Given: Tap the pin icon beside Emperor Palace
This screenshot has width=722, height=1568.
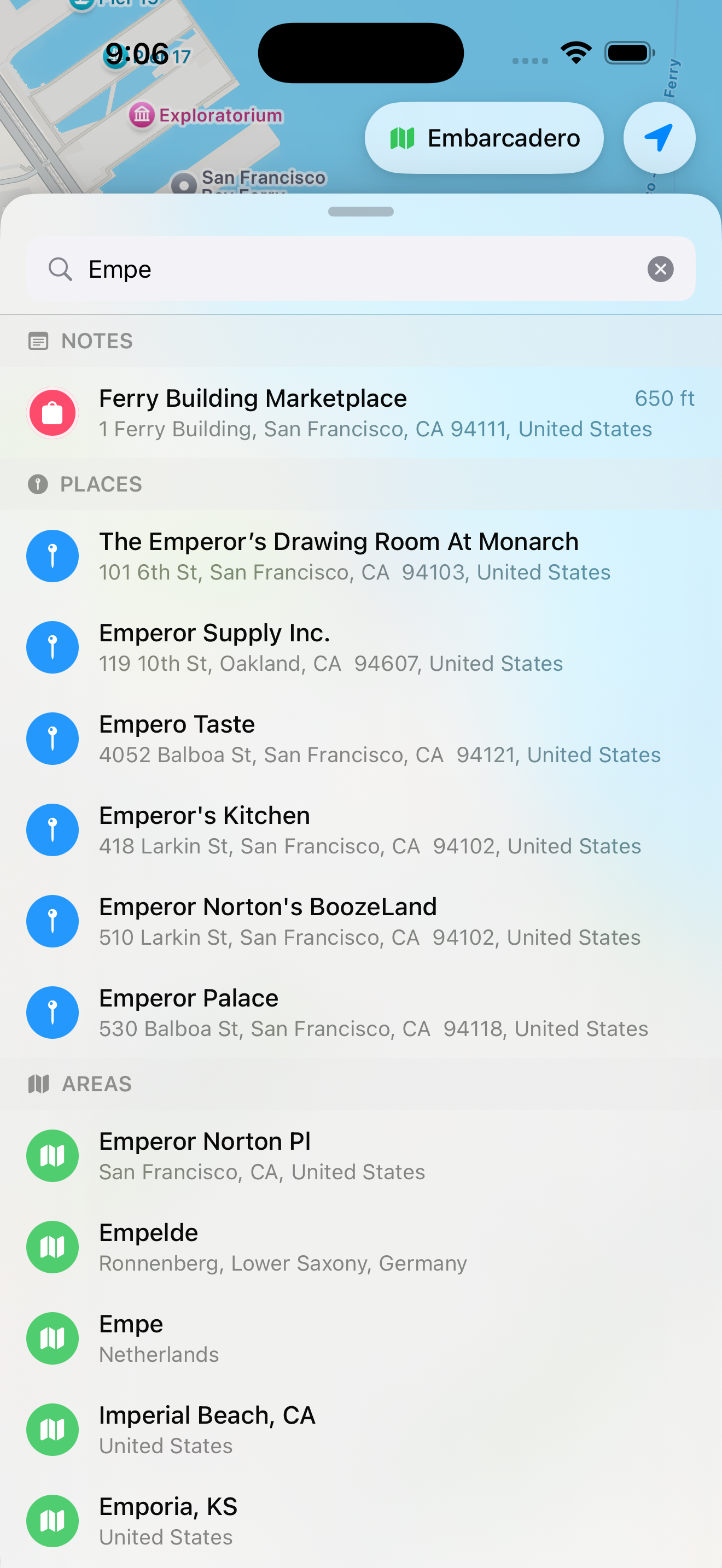Looking at the screenshot, I should point(53,1013).
